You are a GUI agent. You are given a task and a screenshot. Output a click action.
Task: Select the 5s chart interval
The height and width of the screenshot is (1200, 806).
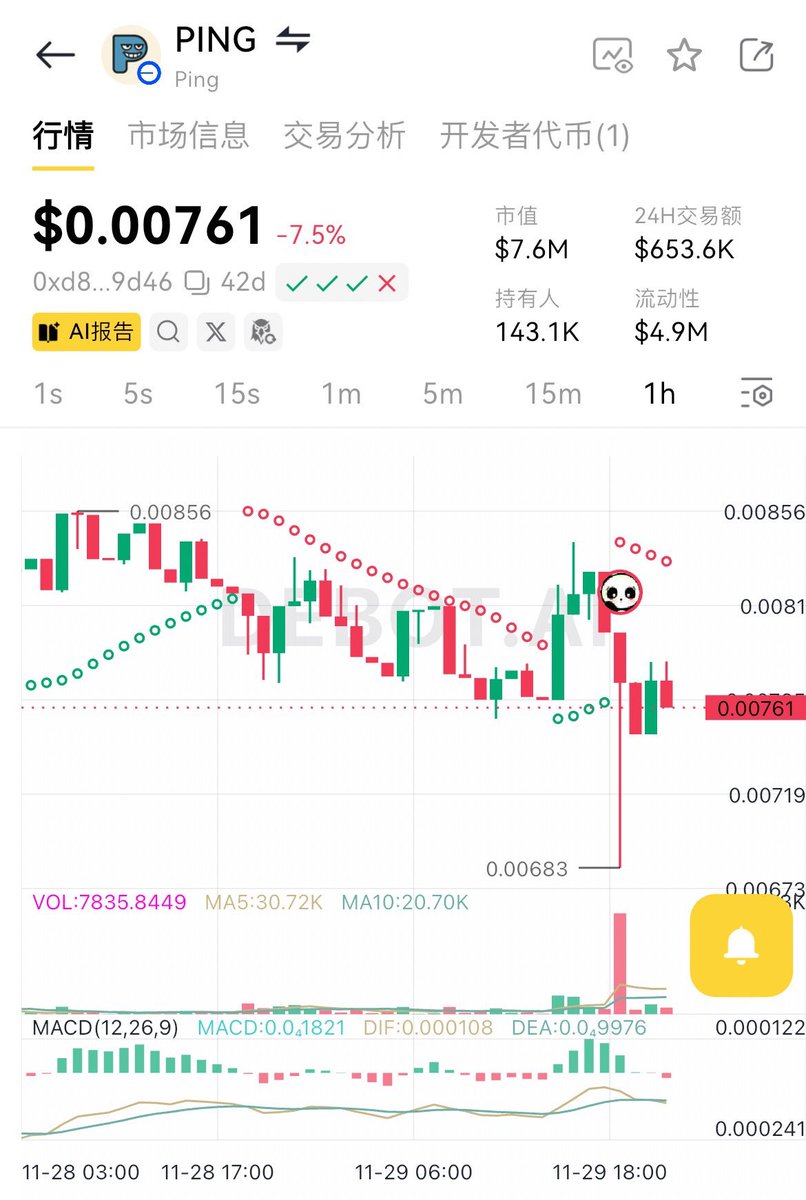(x=138, y=394)
